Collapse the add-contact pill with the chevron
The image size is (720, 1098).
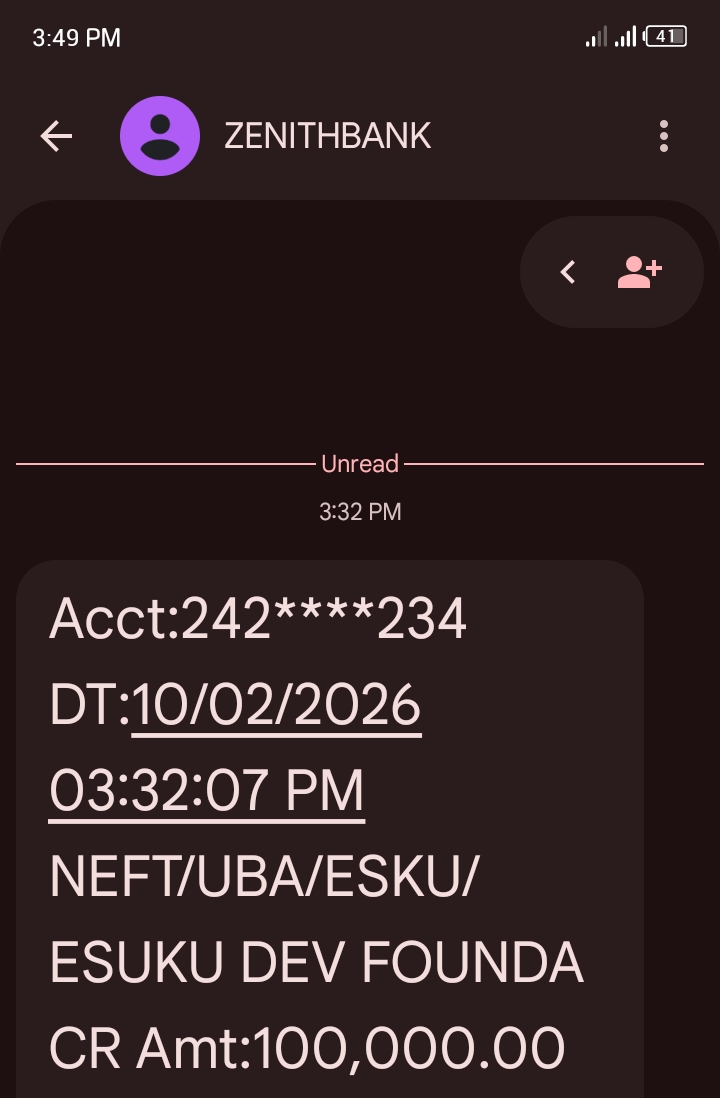coord(568,272)
